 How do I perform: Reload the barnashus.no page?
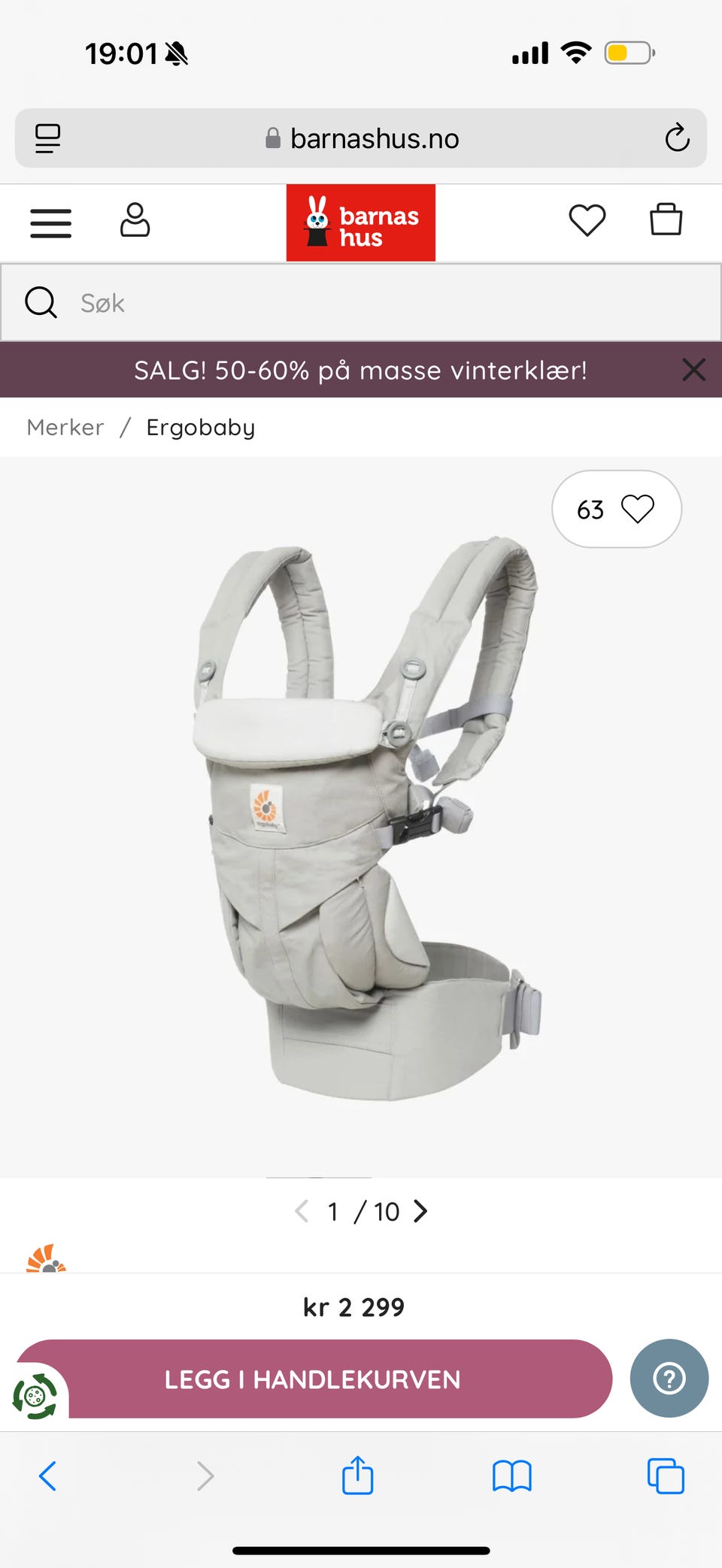pyautogui.click(x=677, y=138)
